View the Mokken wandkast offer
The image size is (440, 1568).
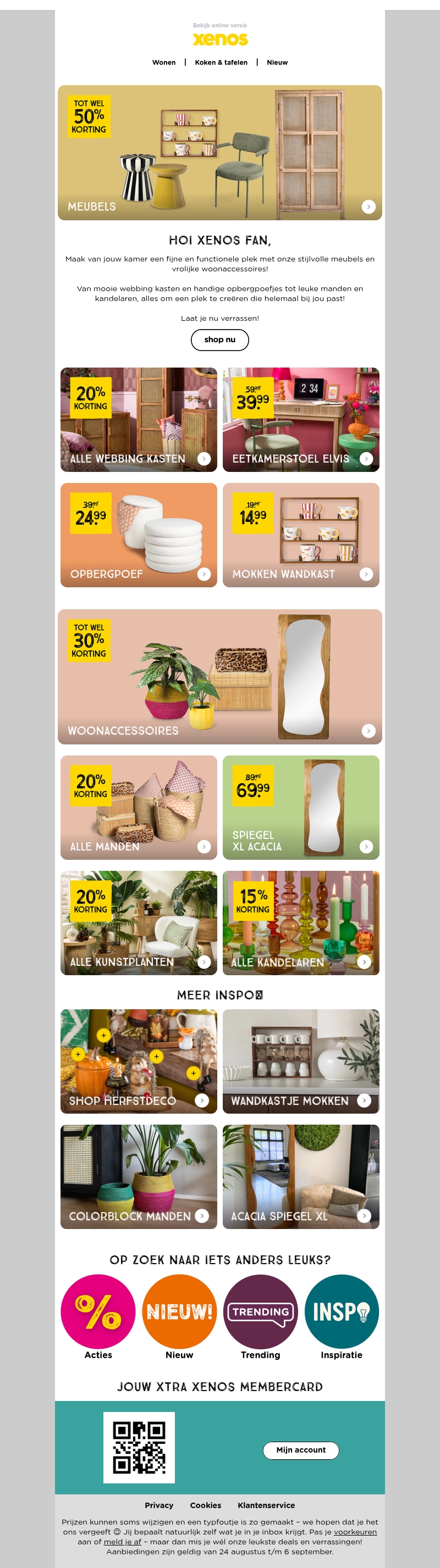pos(300,535)
